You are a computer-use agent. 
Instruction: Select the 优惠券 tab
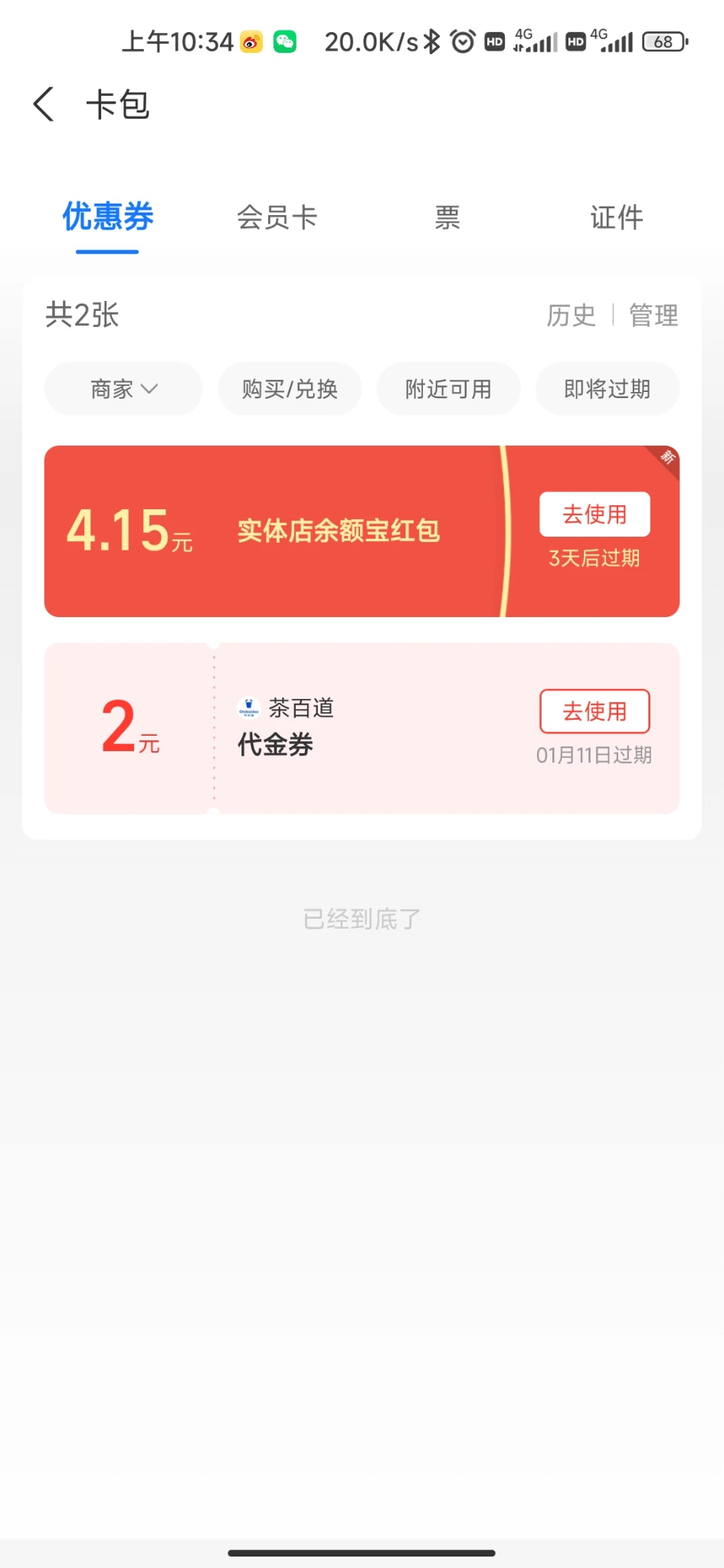(x=107, y=217)
